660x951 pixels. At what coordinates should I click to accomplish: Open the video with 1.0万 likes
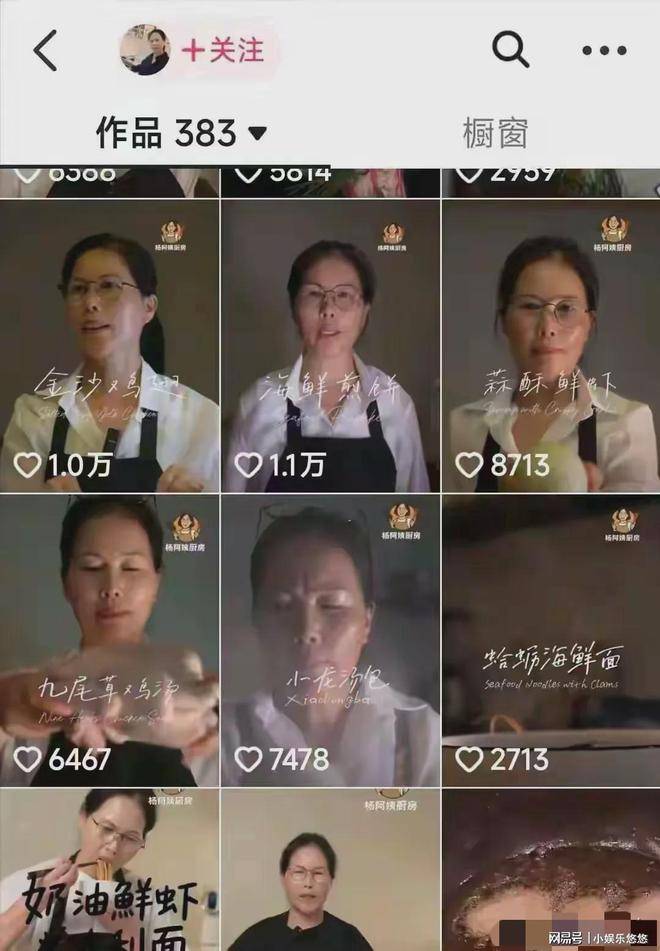109,345
